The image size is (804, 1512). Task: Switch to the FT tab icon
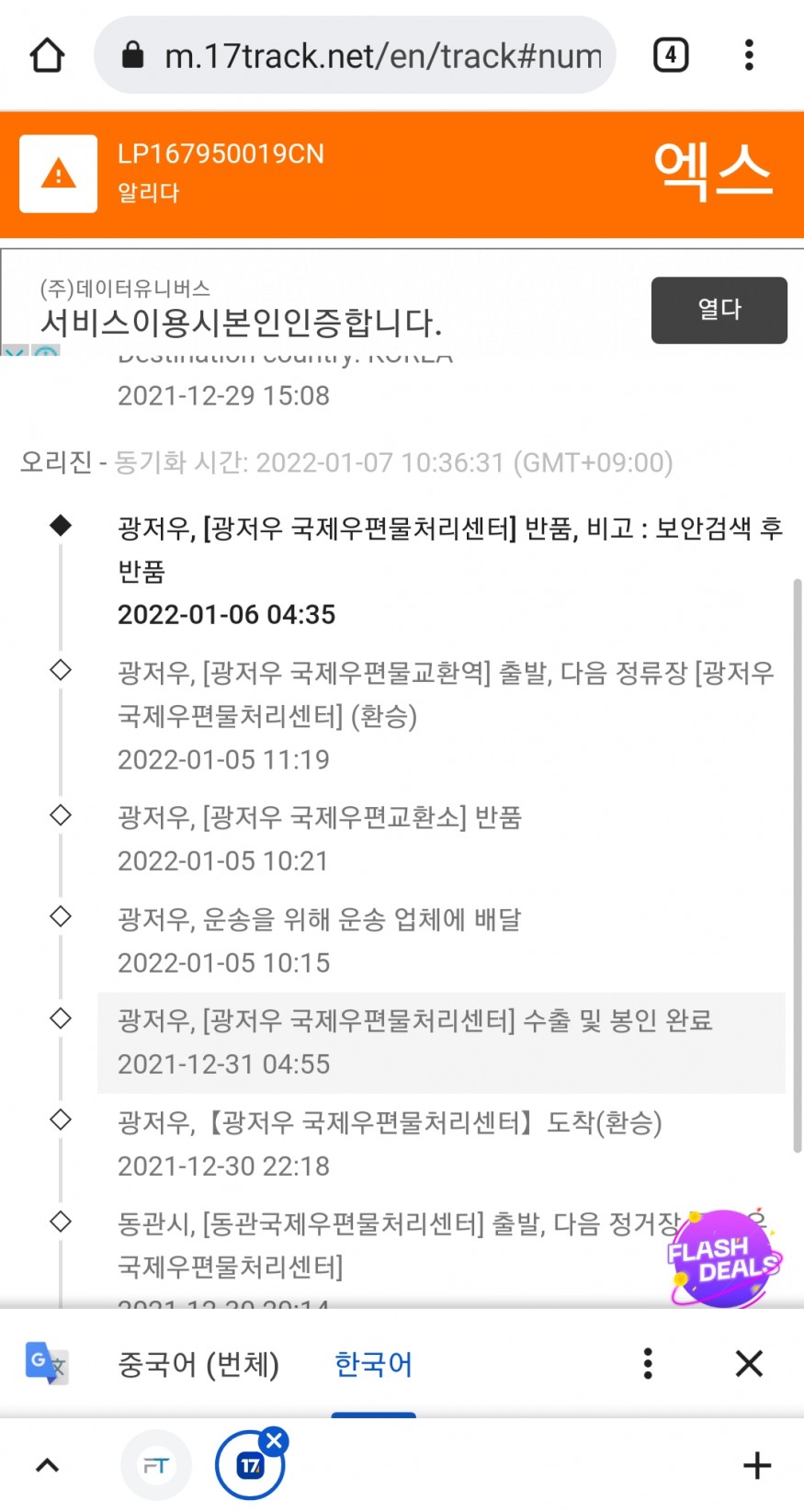pos(156,1466)
